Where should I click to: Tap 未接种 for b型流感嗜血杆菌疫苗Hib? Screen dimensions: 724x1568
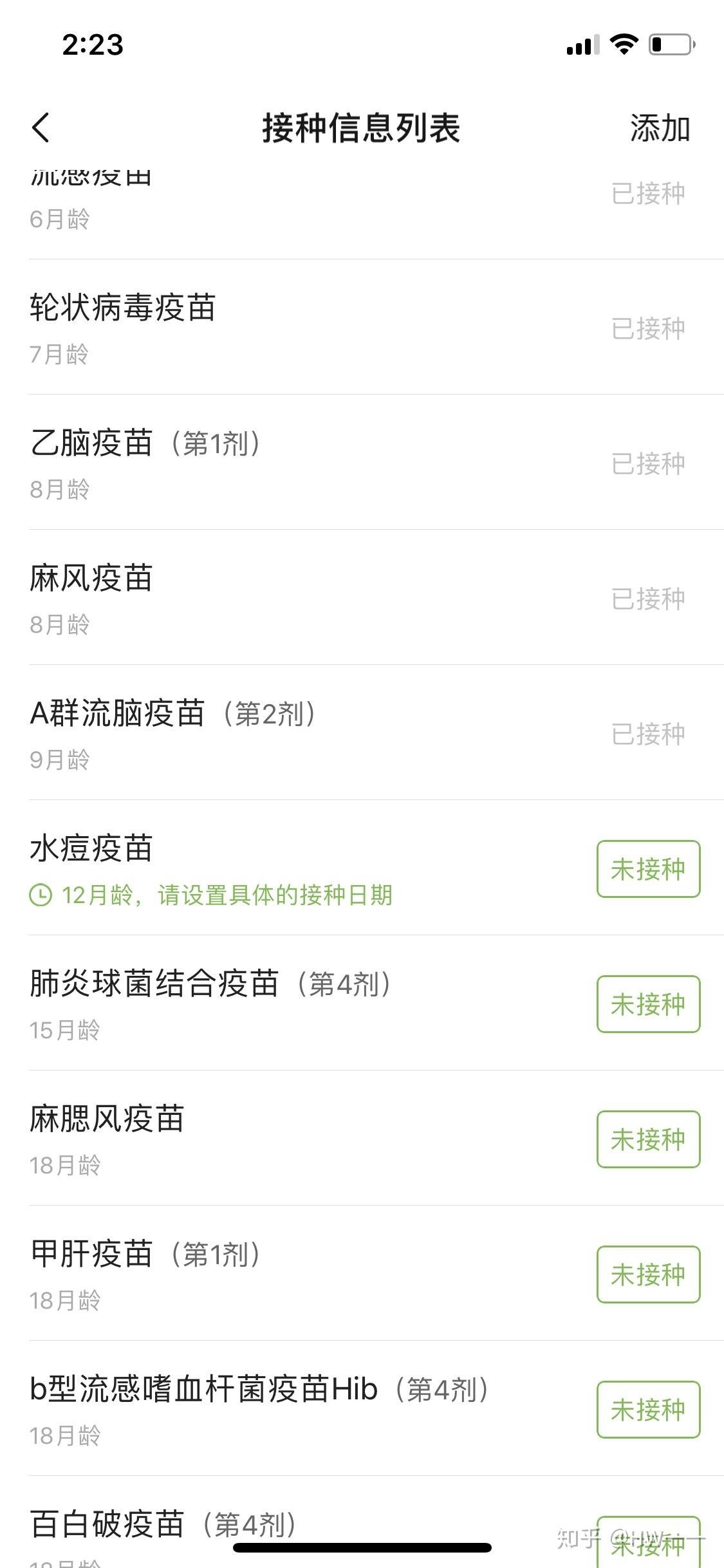(x=647, y=1410)
